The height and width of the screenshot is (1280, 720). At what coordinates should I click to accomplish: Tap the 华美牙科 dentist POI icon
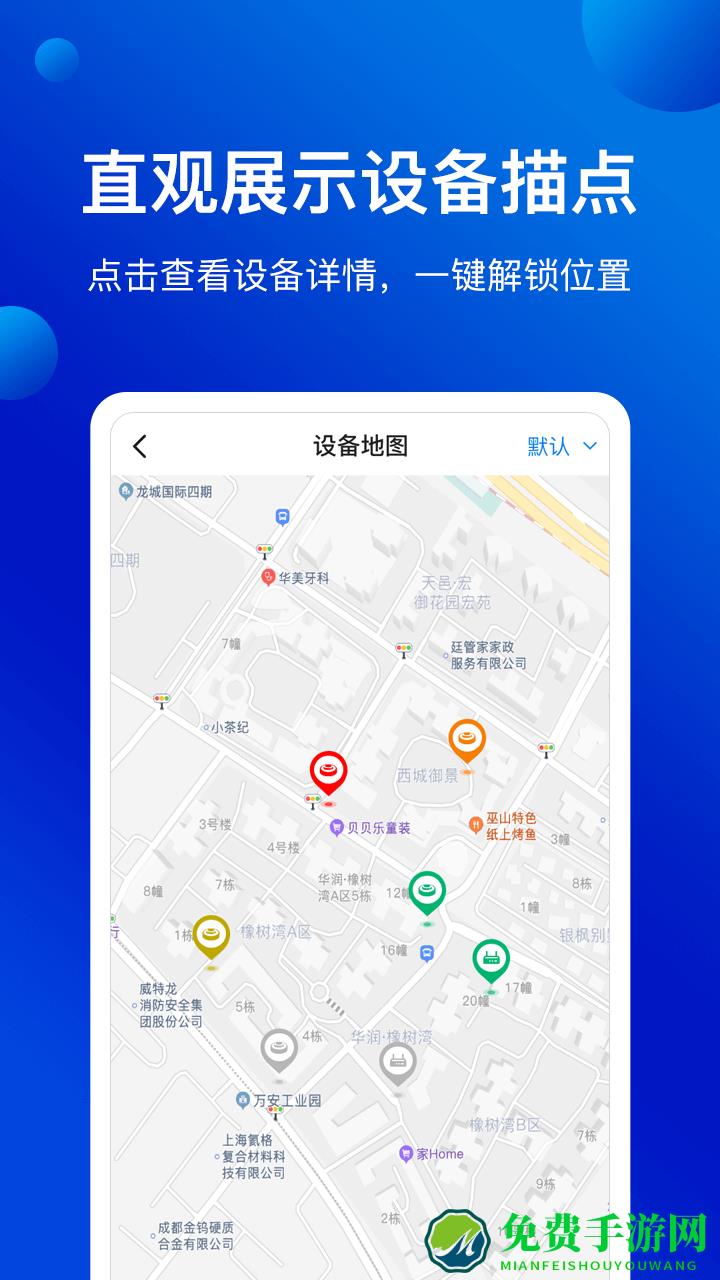(268, 576)
